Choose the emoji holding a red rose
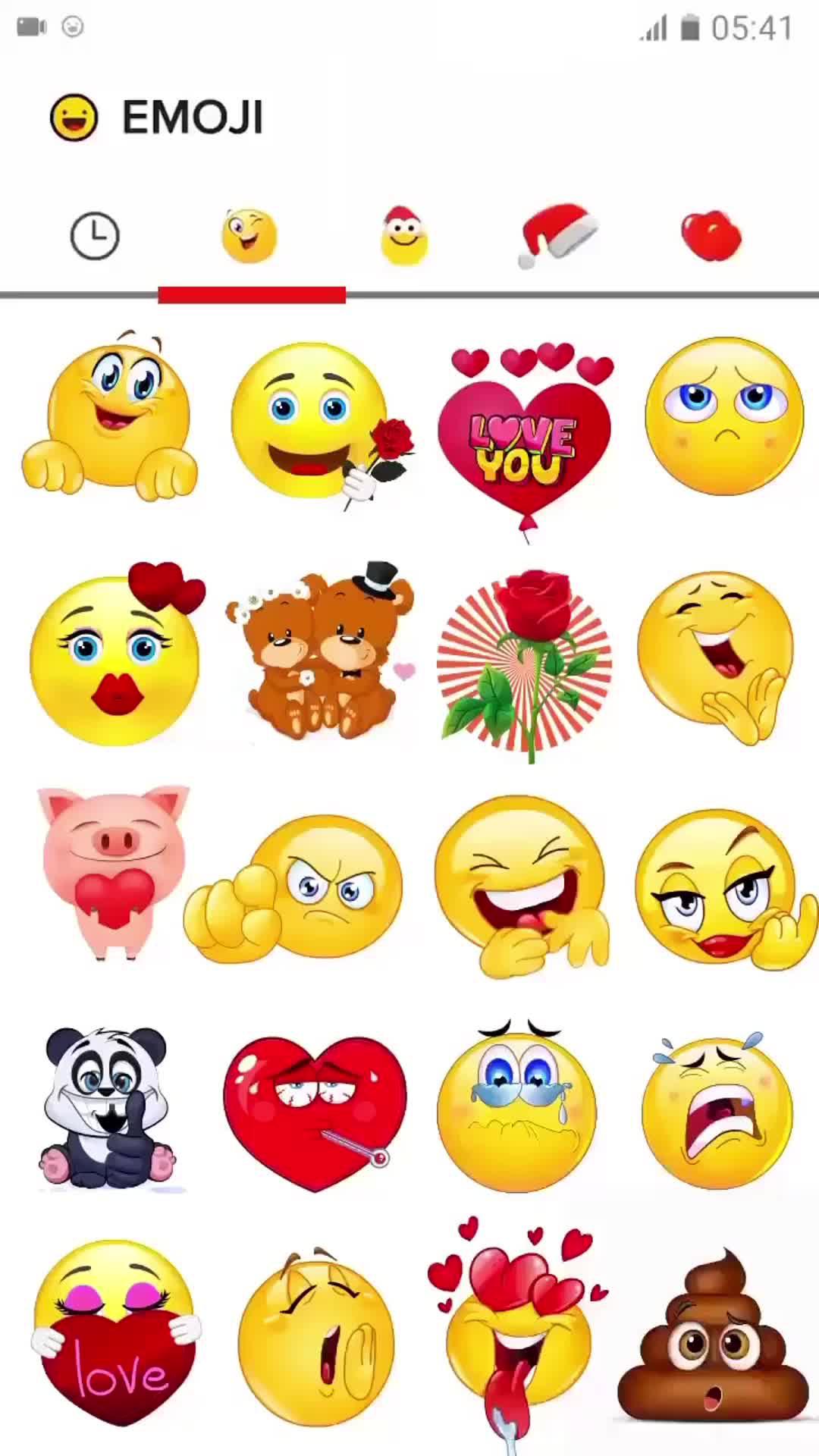The width and height of the screenshot is (819, 1456). (318, 425)
